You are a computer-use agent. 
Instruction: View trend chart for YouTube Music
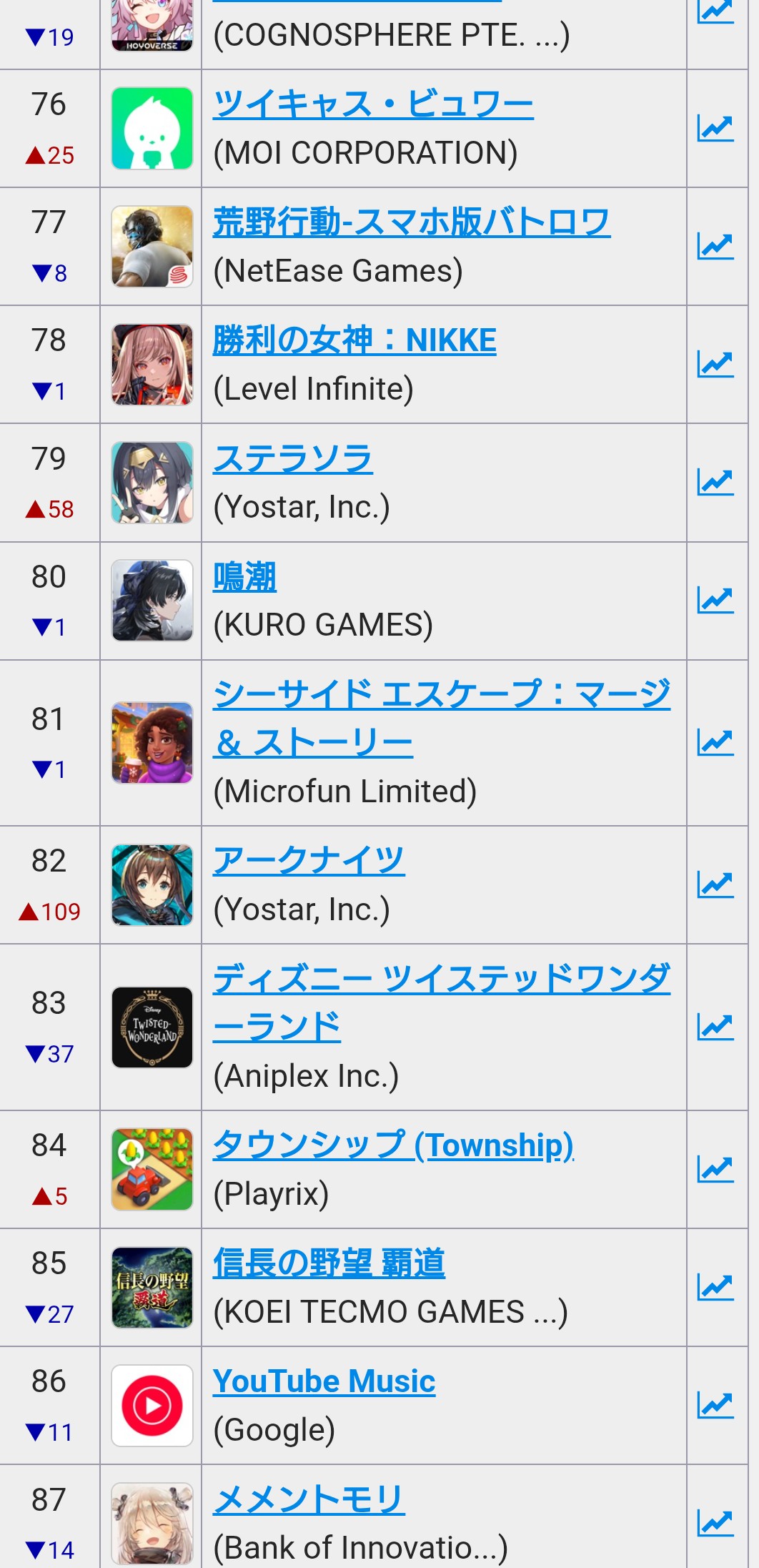[x=715, y=1406]
